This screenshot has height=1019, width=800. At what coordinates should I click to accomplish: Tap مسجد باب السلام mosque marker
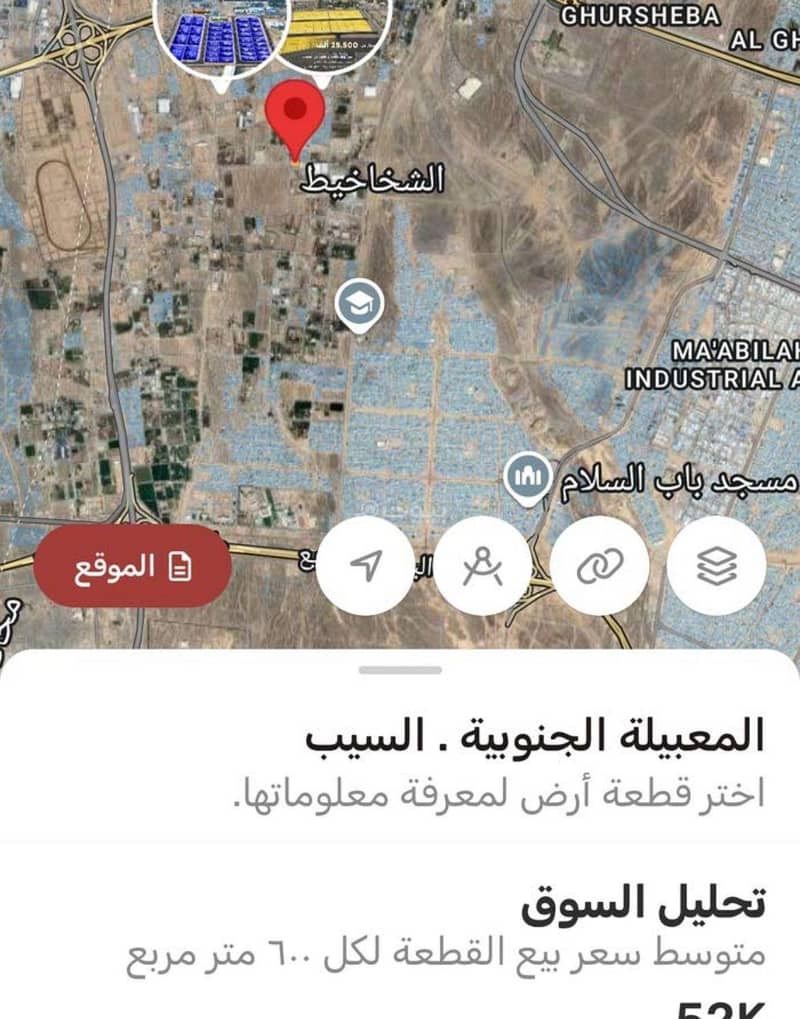[526, 478]
